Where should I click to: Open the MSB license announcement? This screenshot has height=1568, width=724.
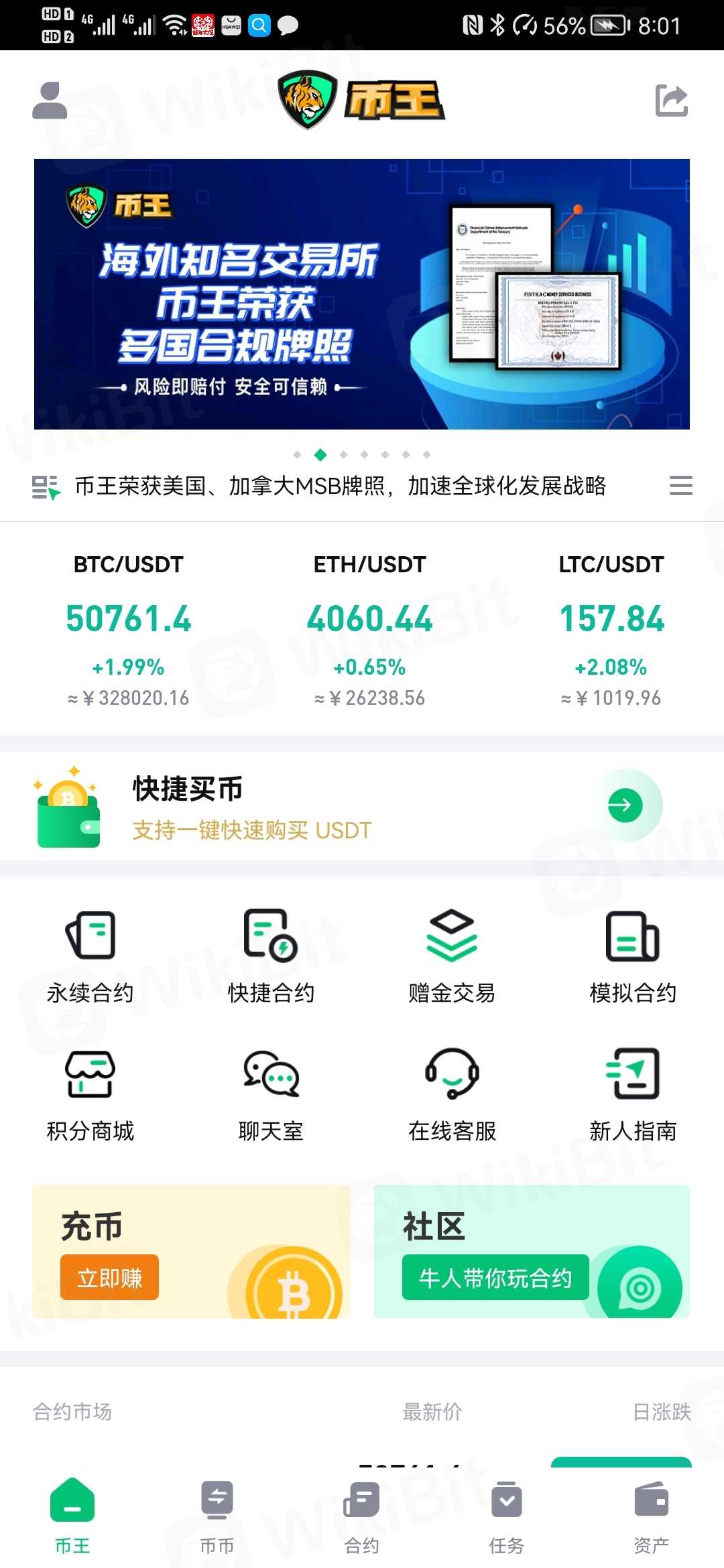(340, 486)
